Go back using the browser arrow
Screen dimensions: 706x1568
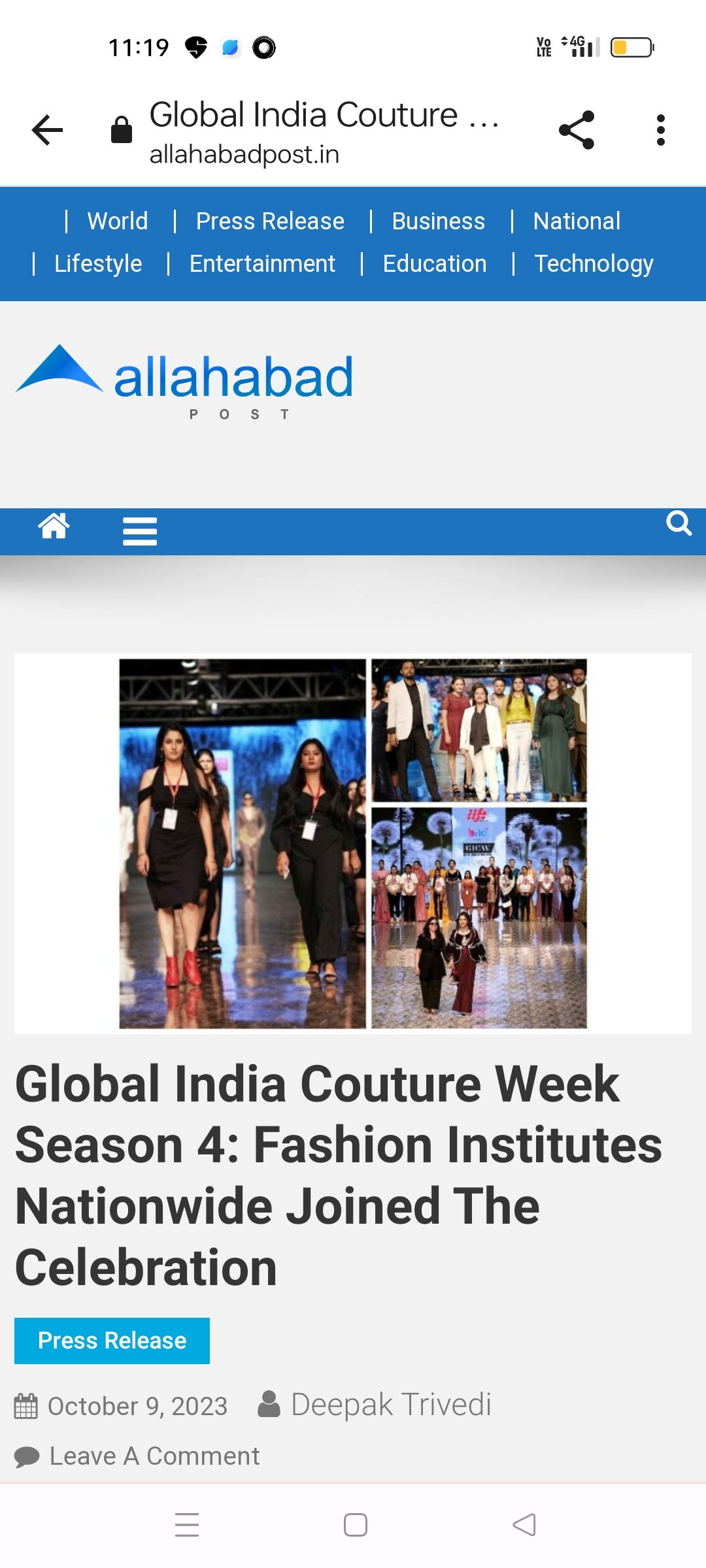[47, 130]
